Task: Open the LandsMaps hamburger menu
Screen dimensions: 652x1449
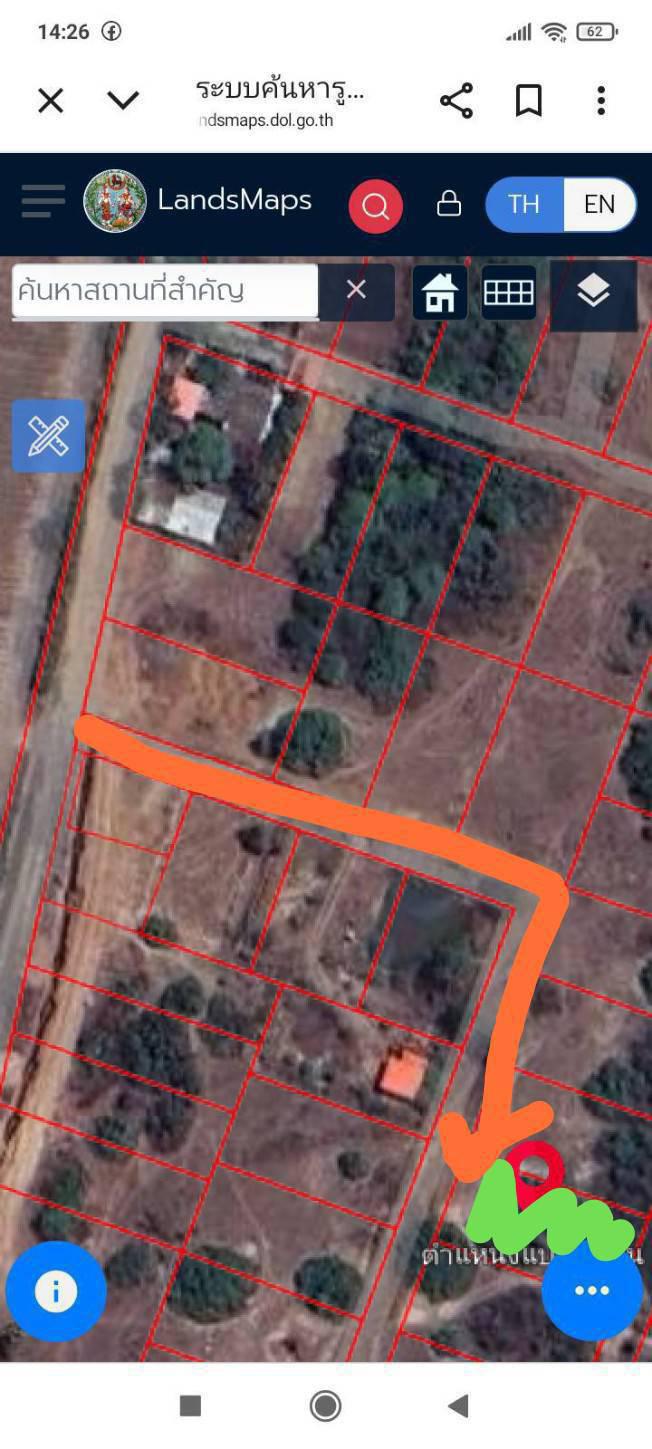Action: coord(43,201)
